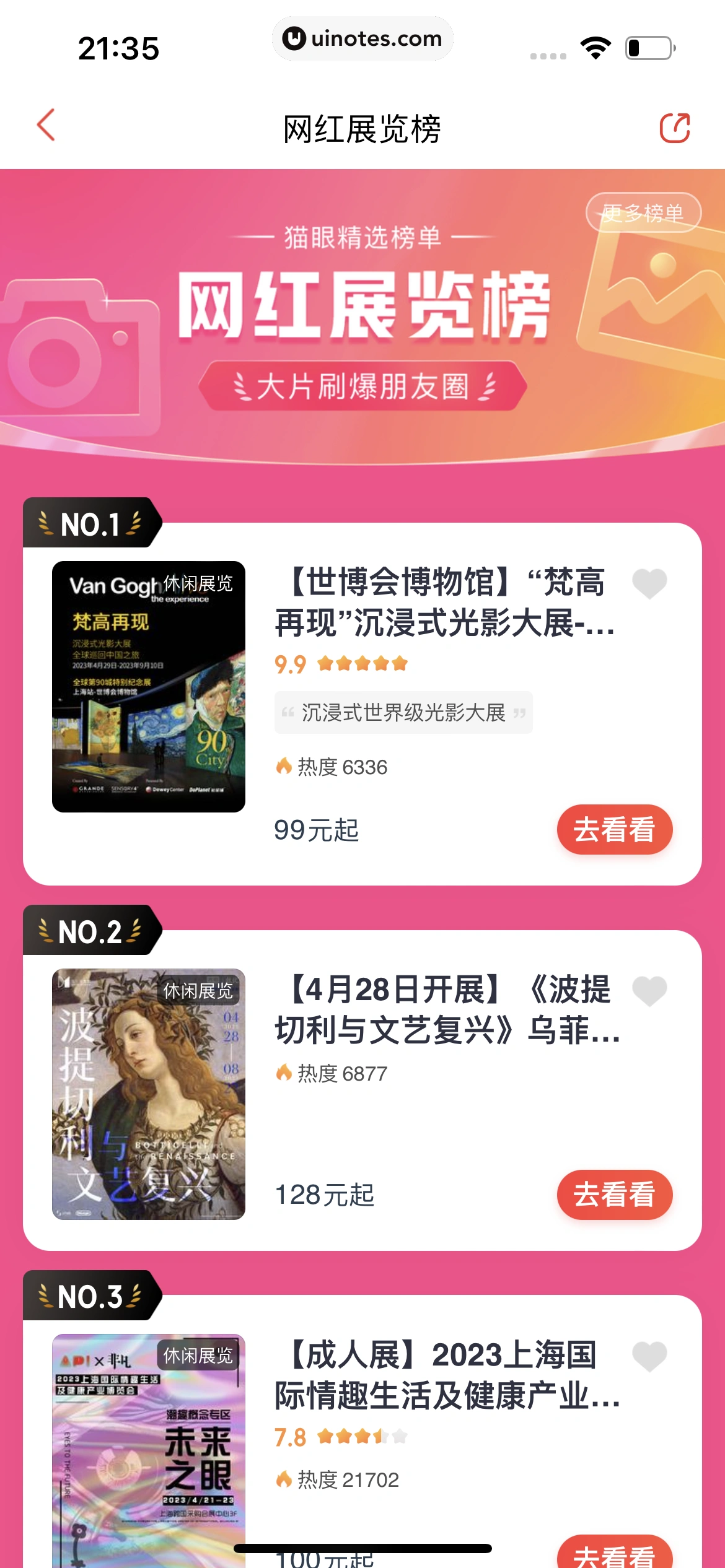Favorite the 【成人展】2023上海 exhibition heart
Viewport: 725px width, 1568px height.
(x=649, y=1356)
